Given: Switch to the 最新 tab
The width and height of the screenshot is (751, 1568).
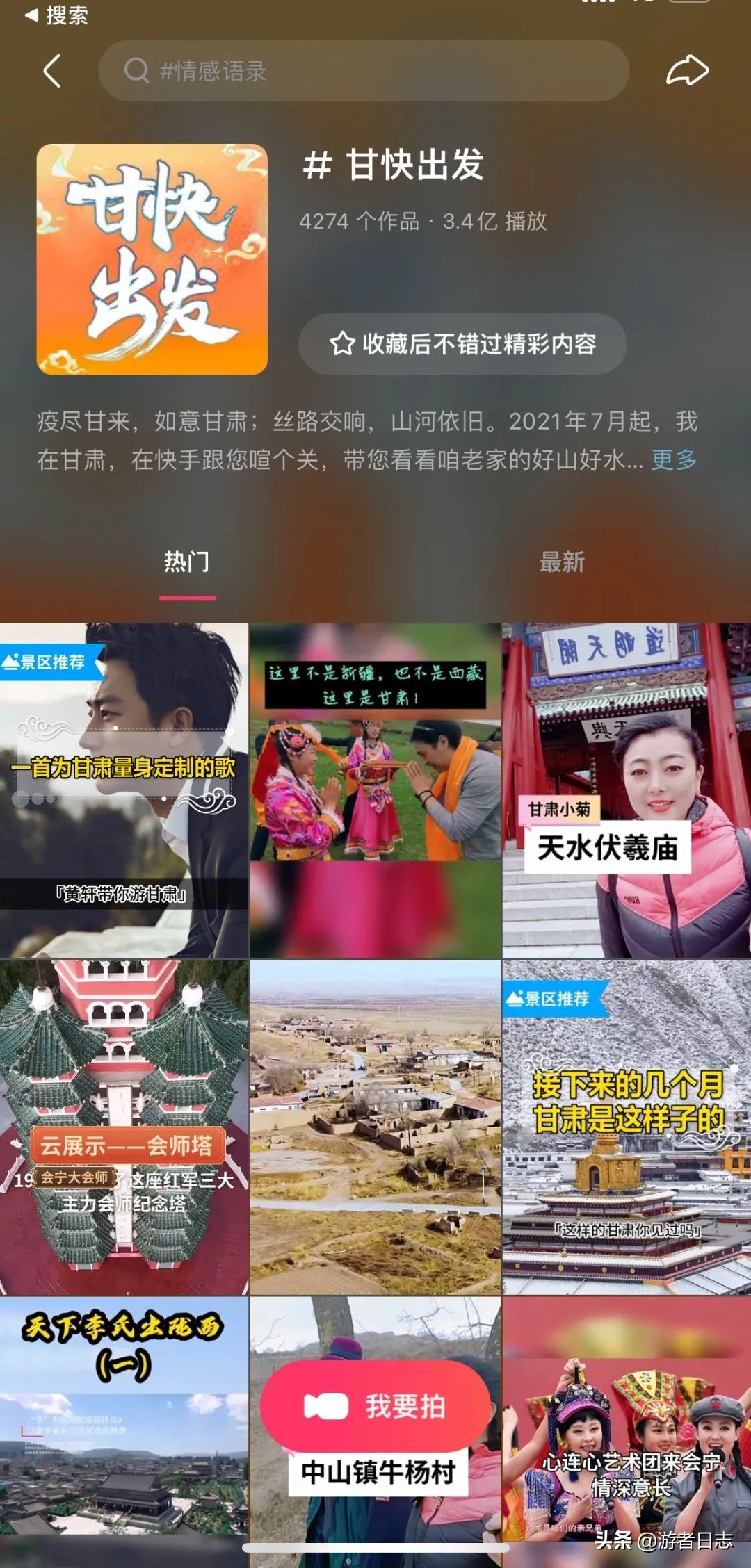Looking at the screenshot, I should (x=563, y=564).
